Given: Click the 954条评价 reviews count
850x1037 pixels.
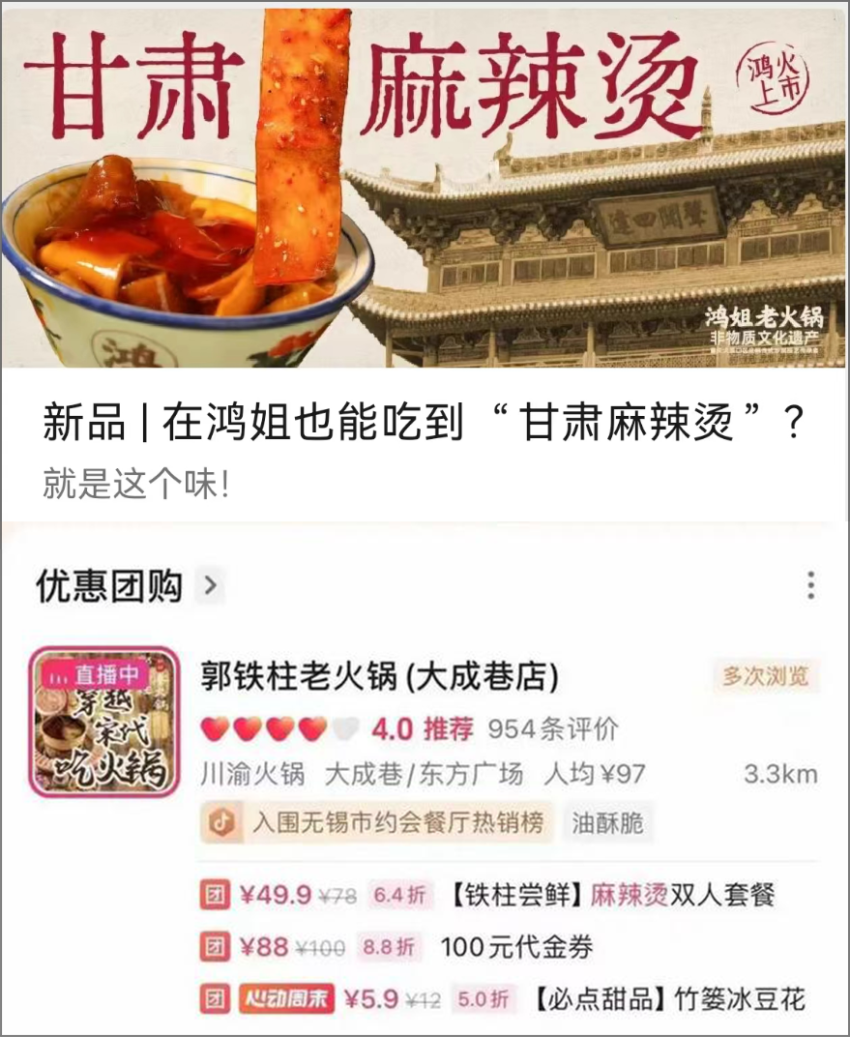Looking at the screenshot, I should coord(553,729).
